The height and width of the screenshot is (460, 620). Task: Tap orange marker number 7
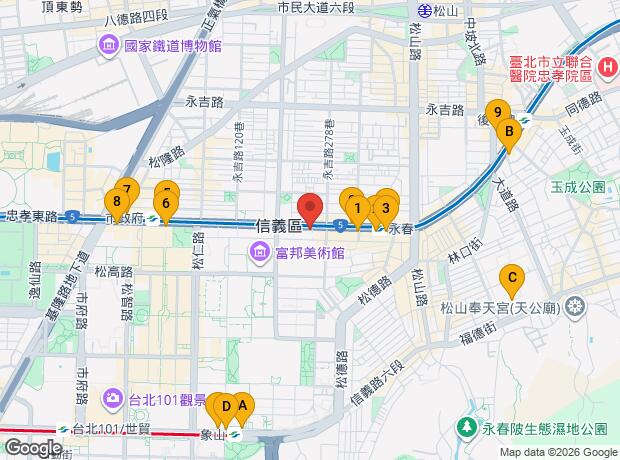(x=127, y=187)
